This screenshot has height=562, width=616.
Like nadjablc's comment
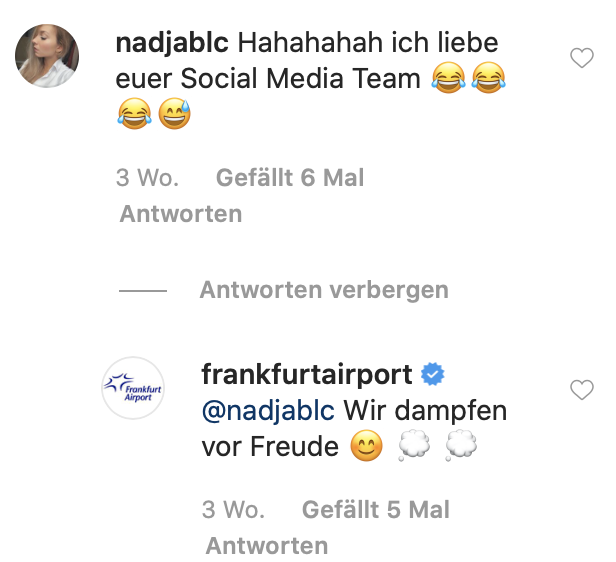[582, 59]
